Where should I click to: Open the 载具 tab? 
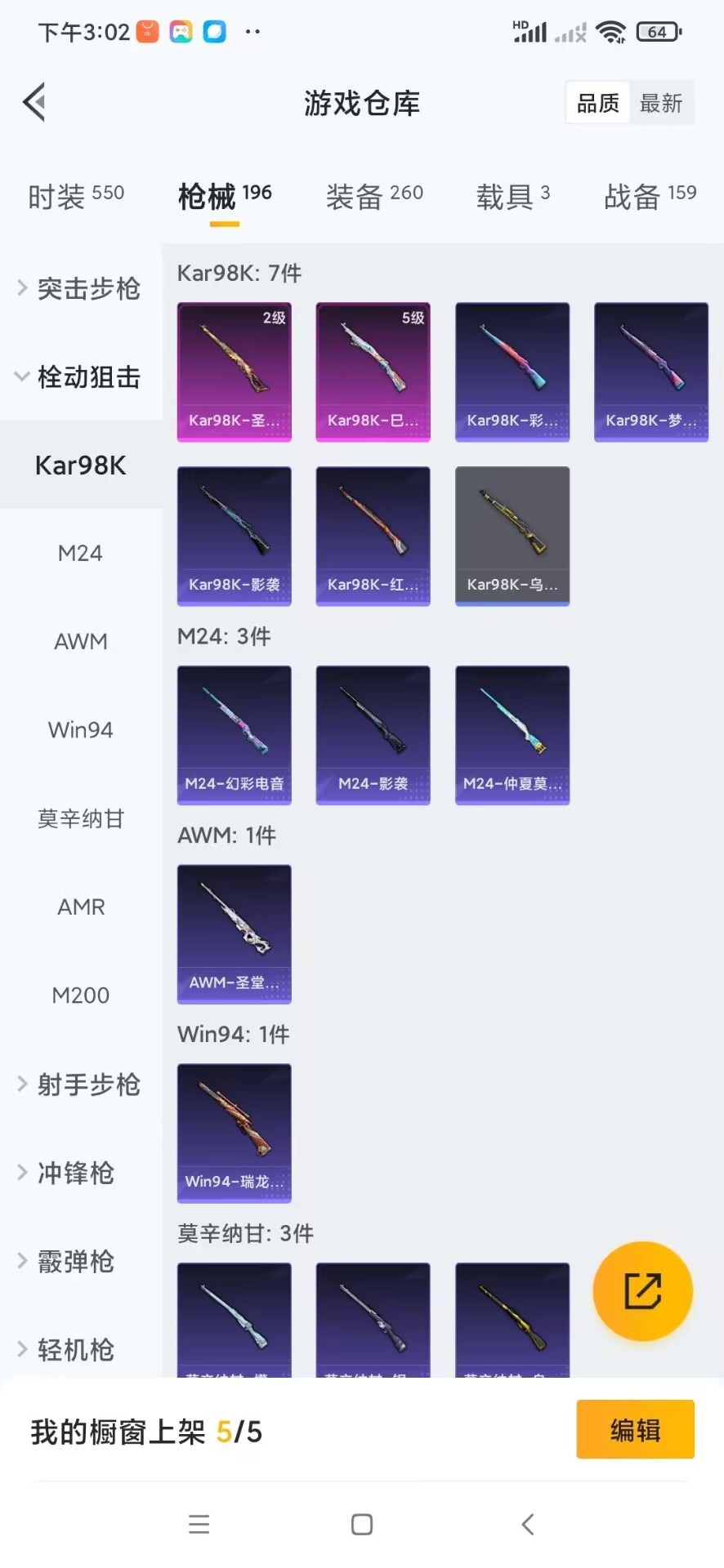512,196
